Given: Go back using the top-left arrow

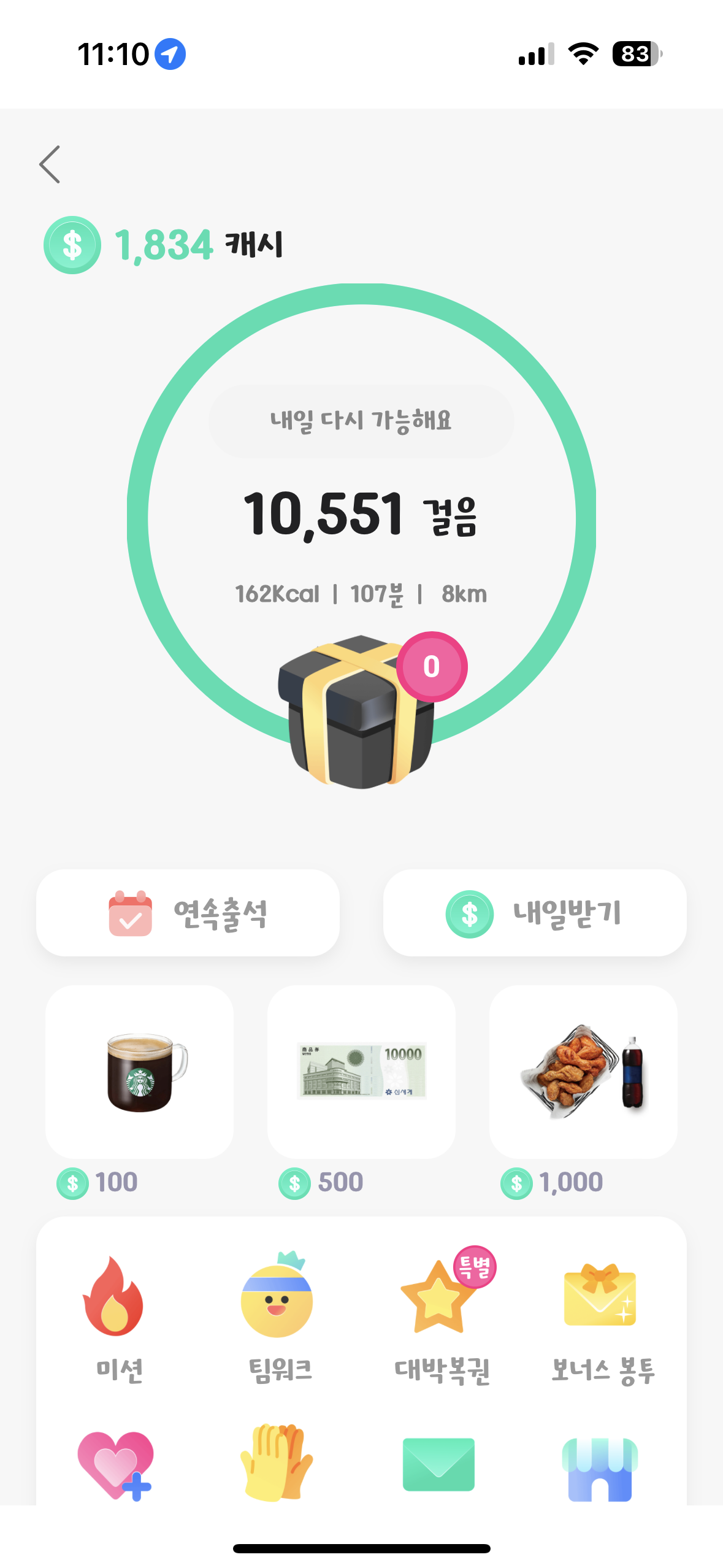Looking at the screenshot, I should coord(50,164).
